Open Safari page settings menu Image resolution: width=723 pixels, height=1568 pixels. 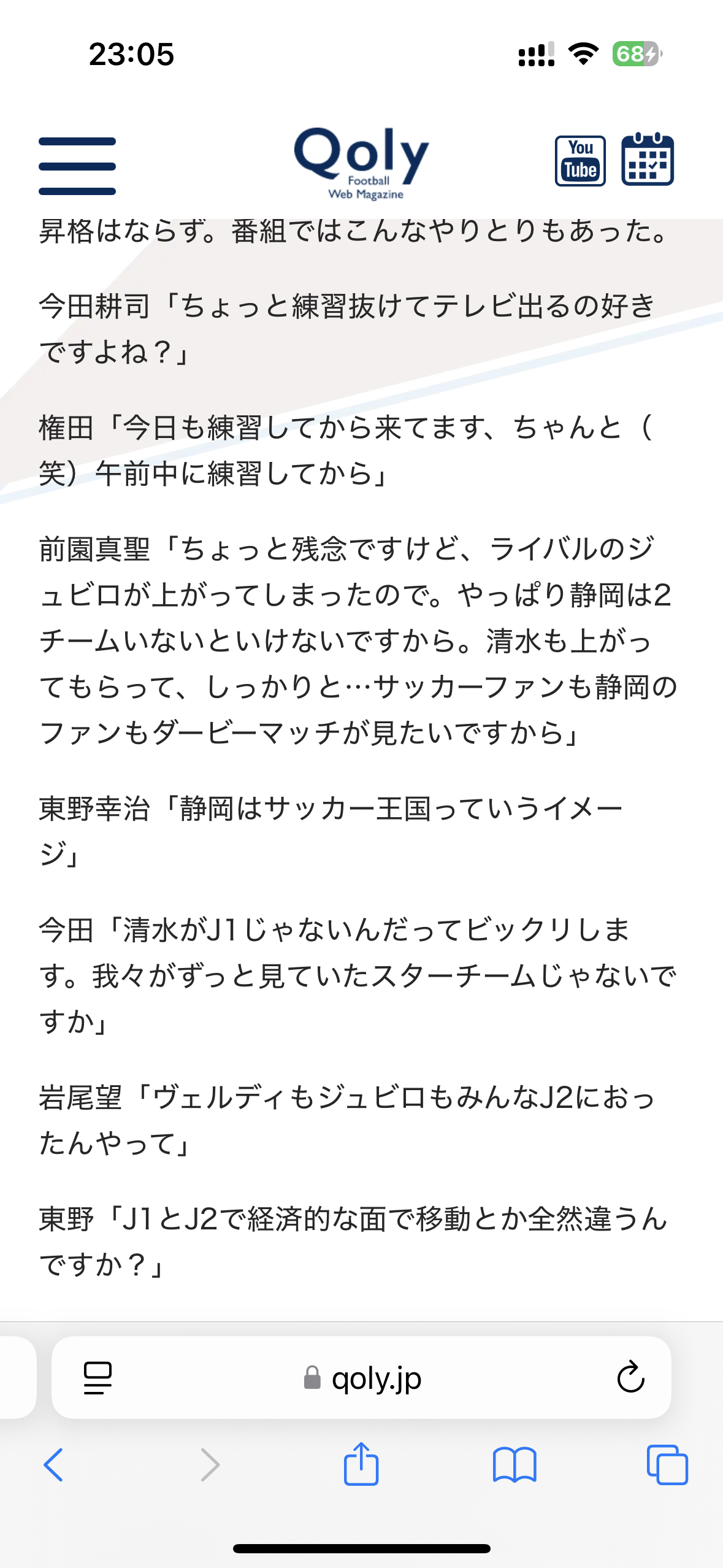tap(98, 1378)
